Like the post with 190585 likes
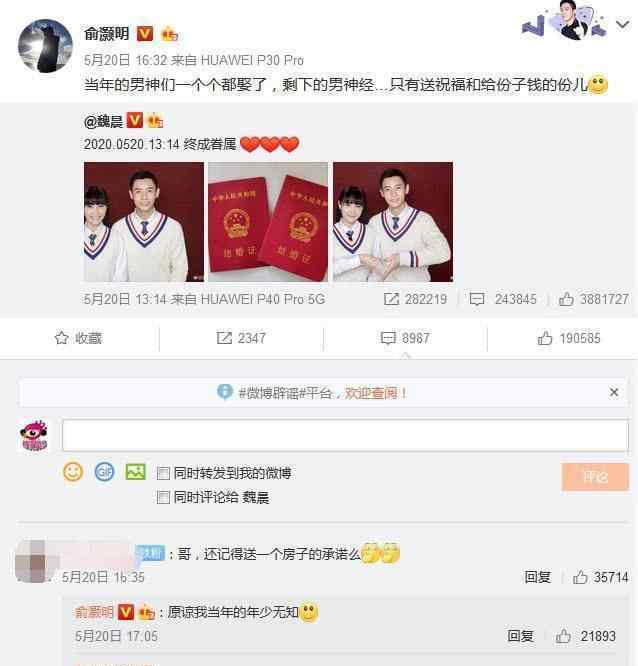Image resolution: width=638 pixels, height=666 pixels. pos(568,338)
